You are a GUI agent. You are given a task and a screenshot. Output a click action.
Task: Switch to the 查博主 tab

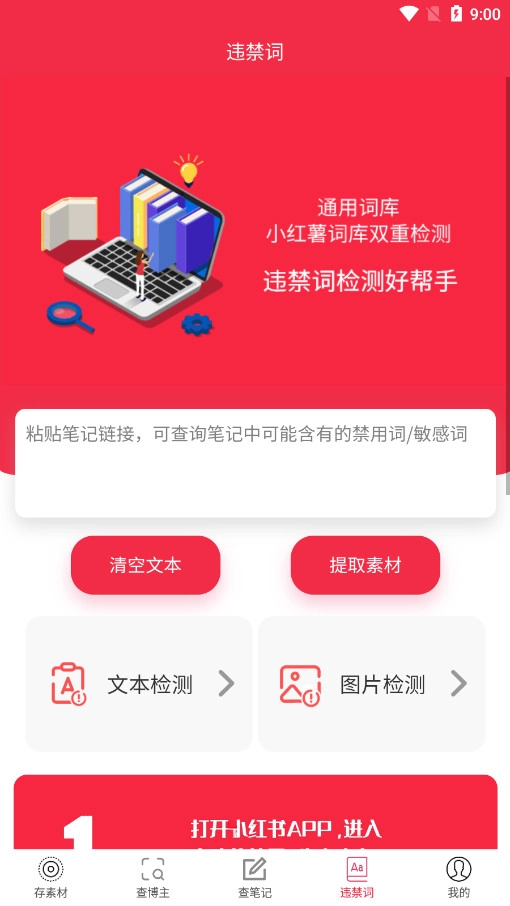(x=152, y=878)
